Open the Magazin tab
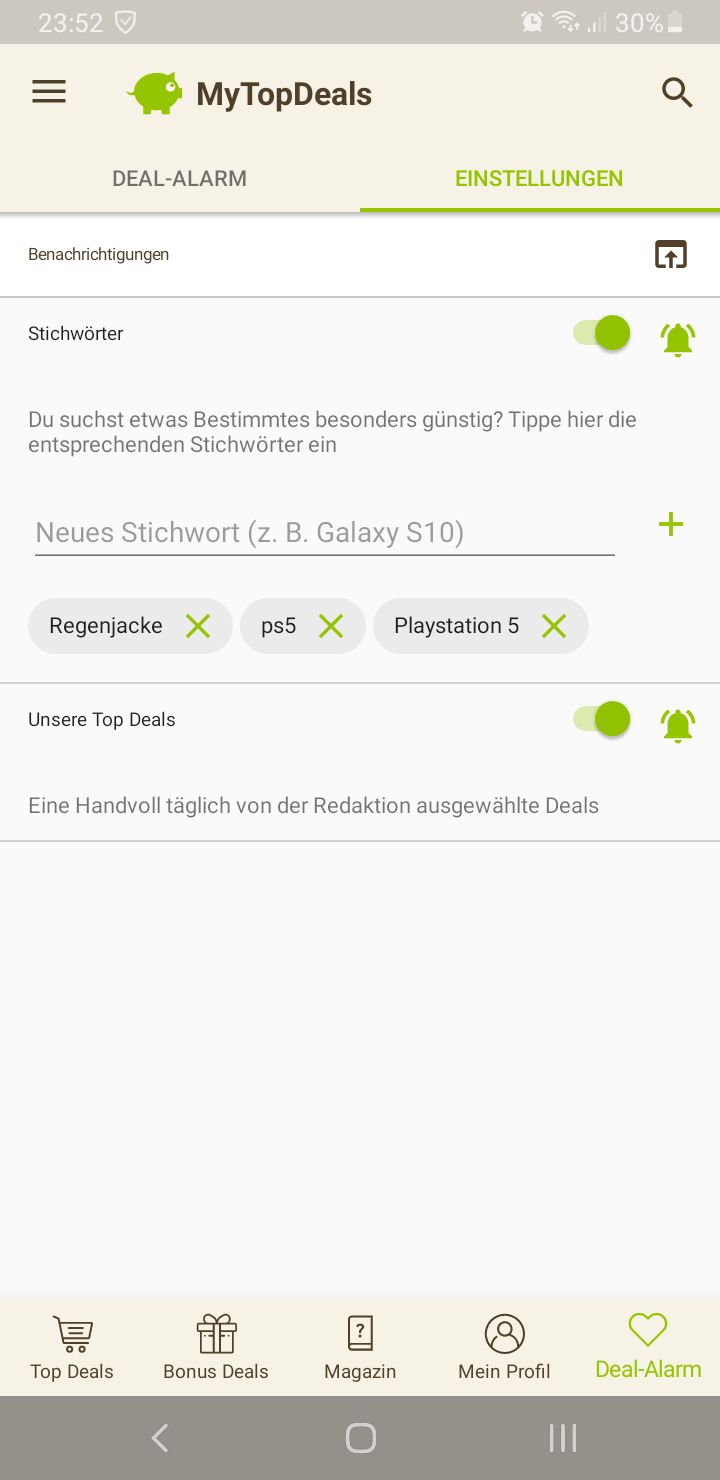 pos(360,1347)
